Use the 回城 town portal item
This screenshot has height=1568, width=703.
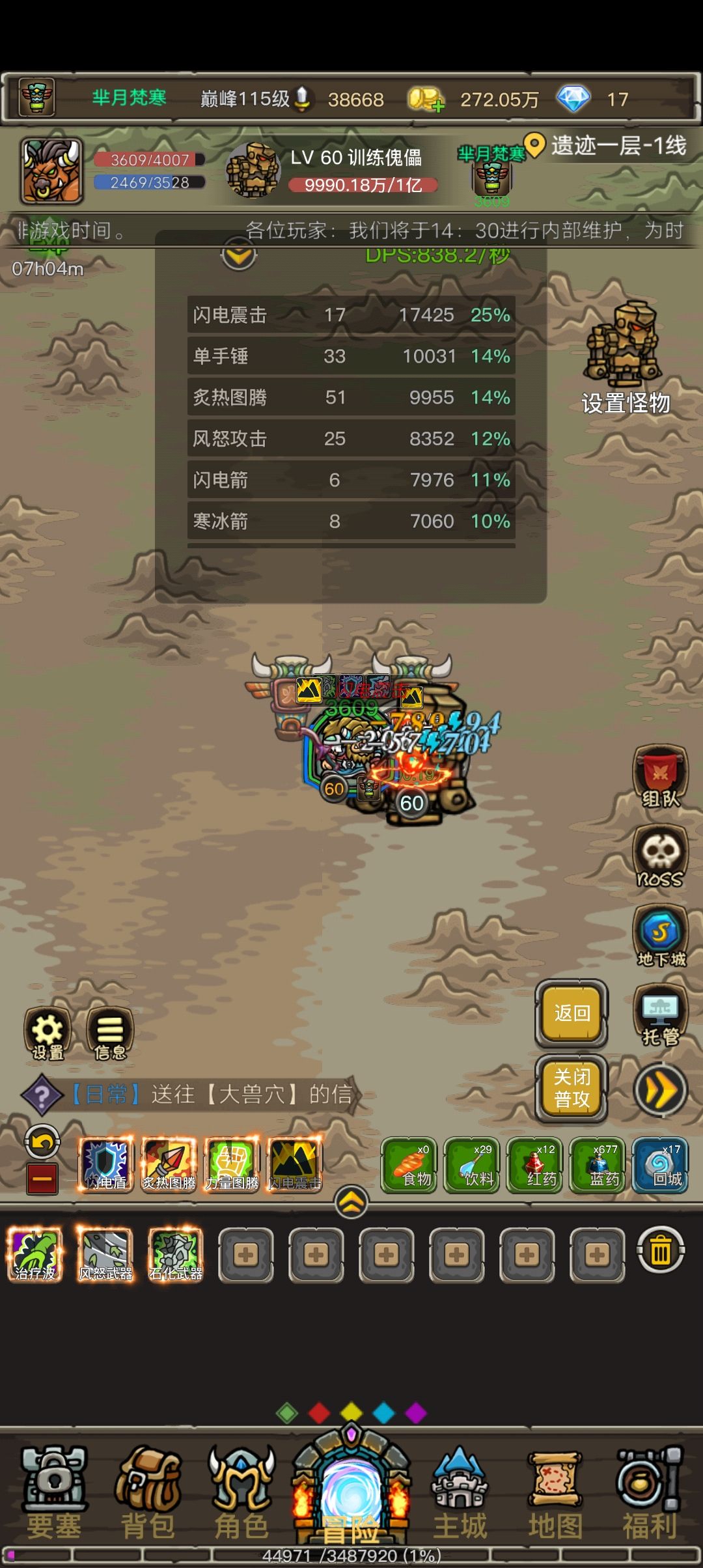661,1166
